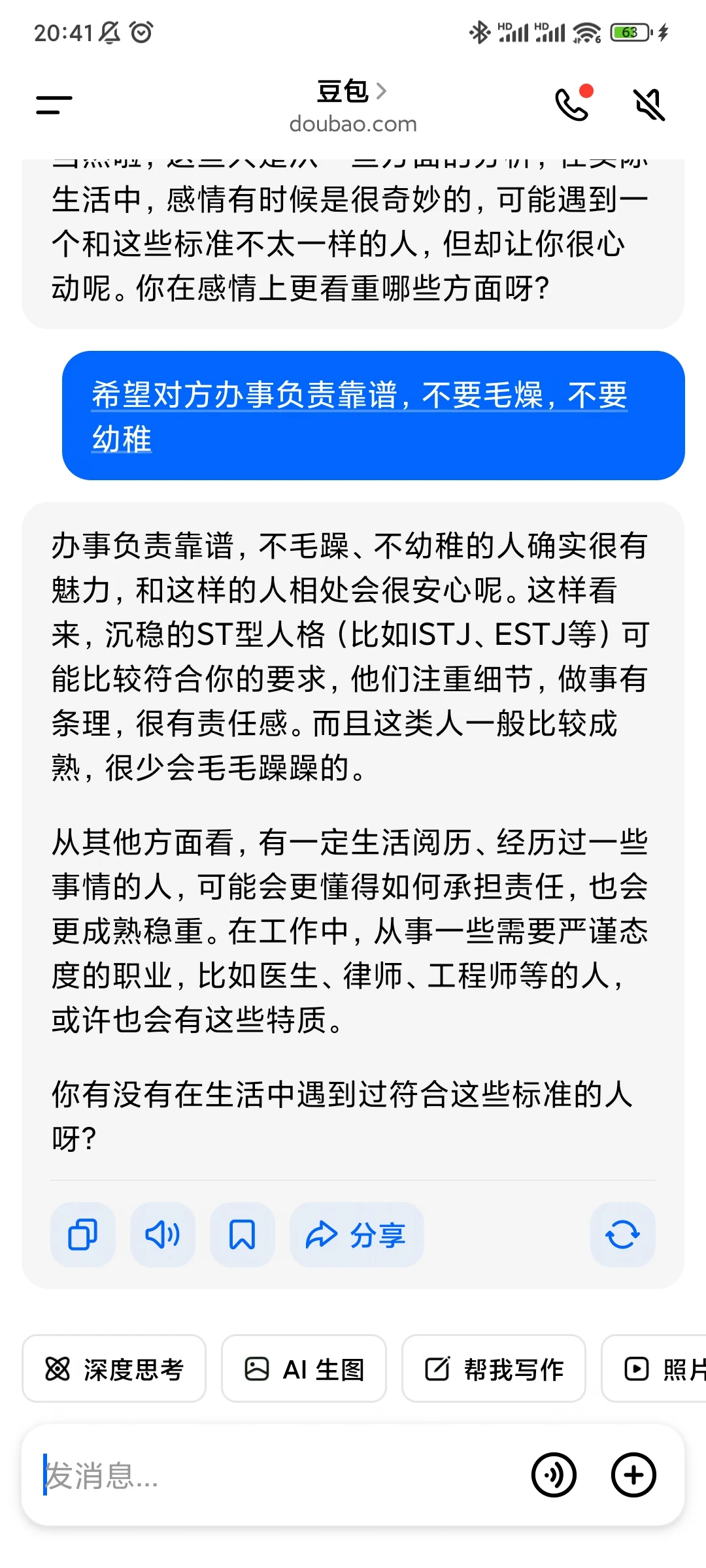Toggle the muted speaker icon
The width and height of the screenshot is (706, 1568).
pos(650,105)
